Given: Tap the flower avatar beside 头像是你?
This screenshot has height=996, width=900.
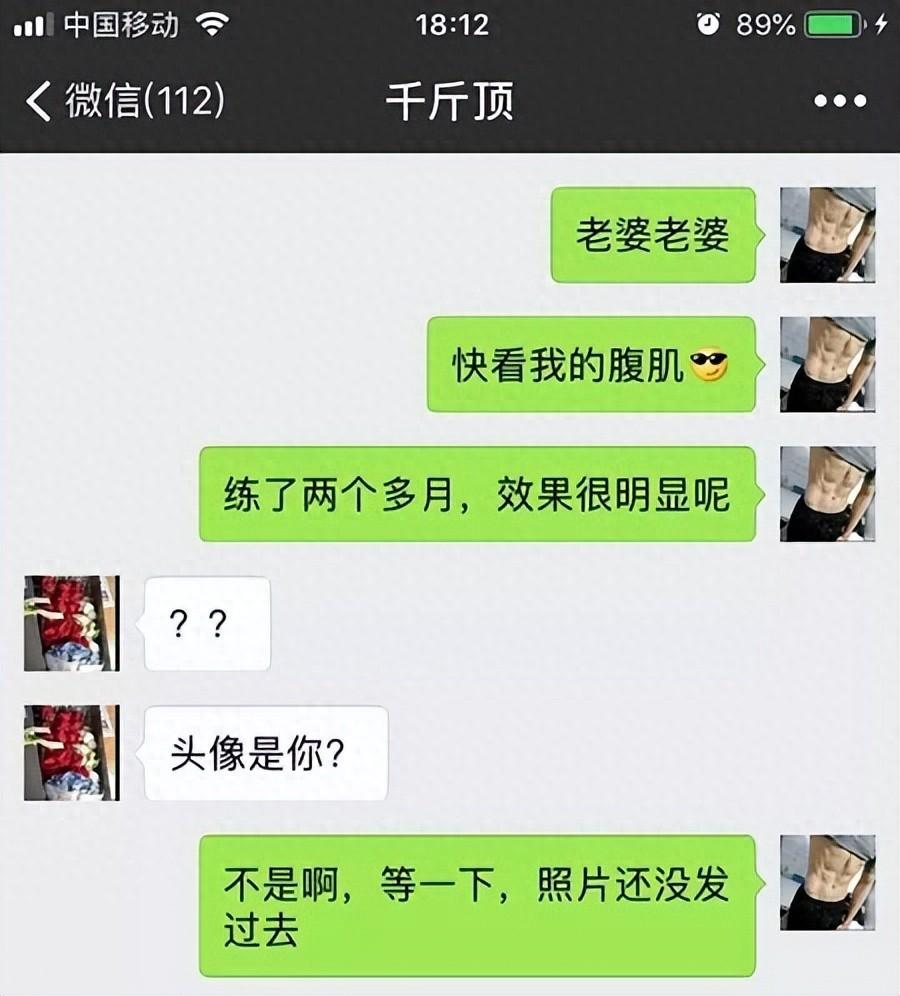Looking at the screenshot, I should [x=71, y=752].
